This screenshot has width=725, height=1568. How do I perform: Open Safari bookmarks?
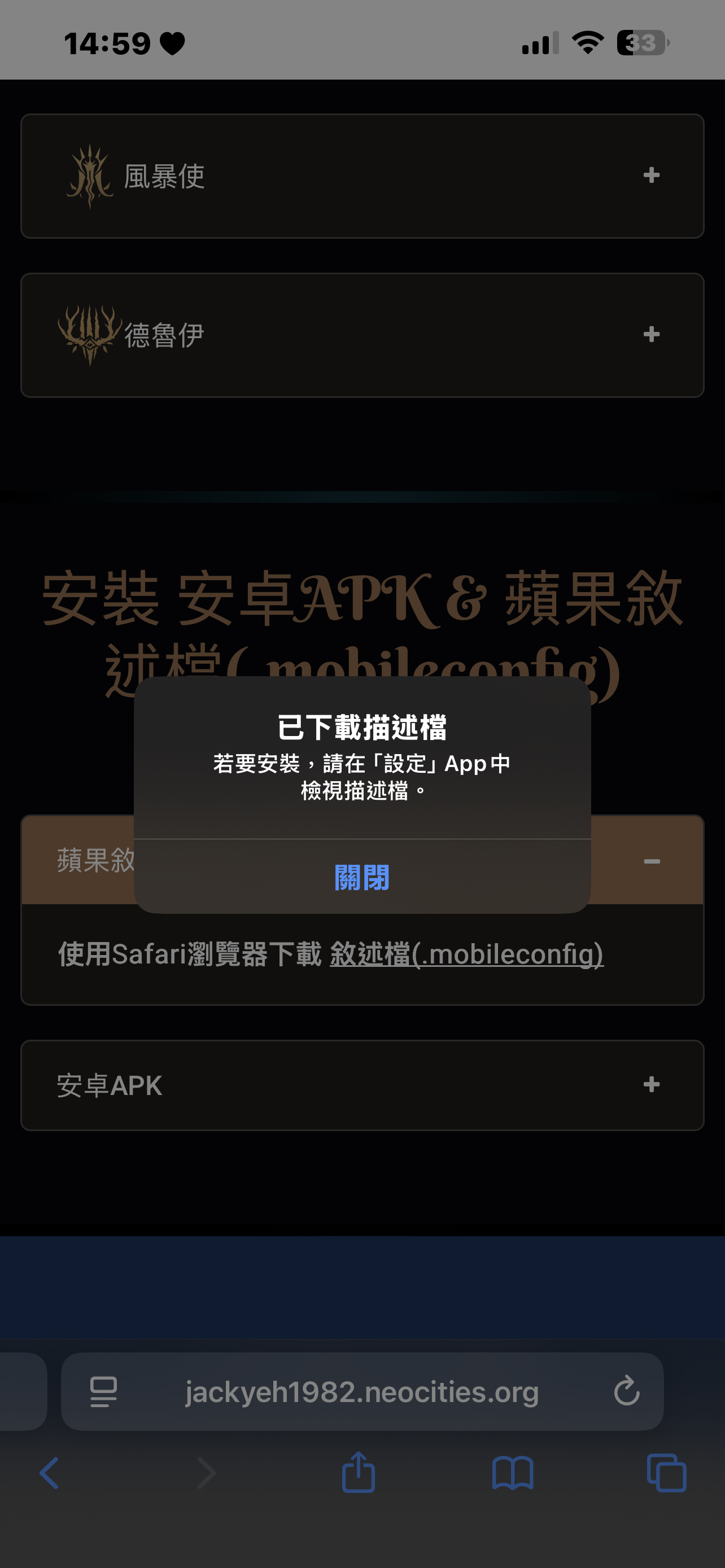point(513,1473)
